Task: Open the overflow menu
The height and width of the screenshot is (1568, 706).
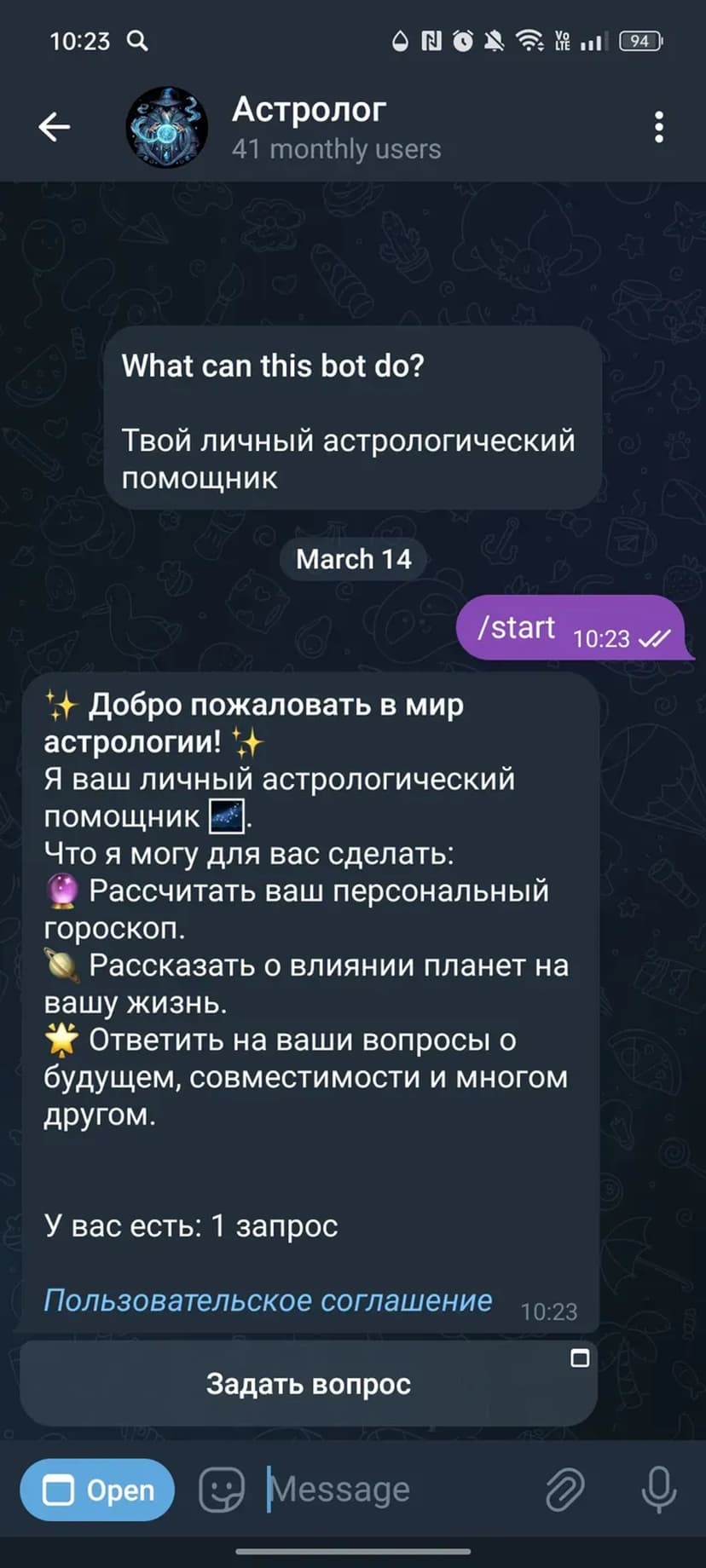Action: pyautogui.click(x=658, y=127)
